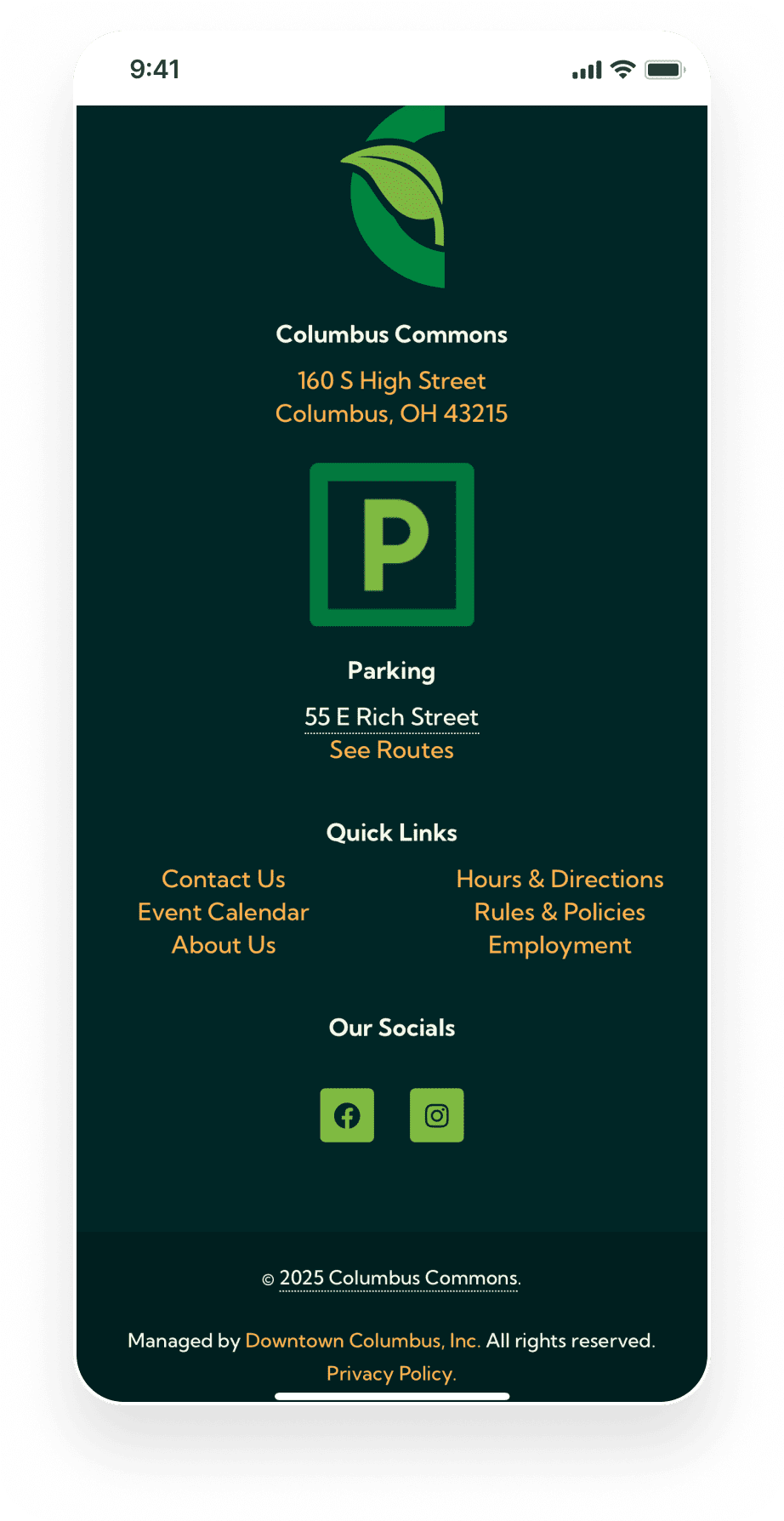Image resolution: width=784 pixels, height=1521 pixels.
Task: Go to Event Calendar
Action: [x=224, y=912]
